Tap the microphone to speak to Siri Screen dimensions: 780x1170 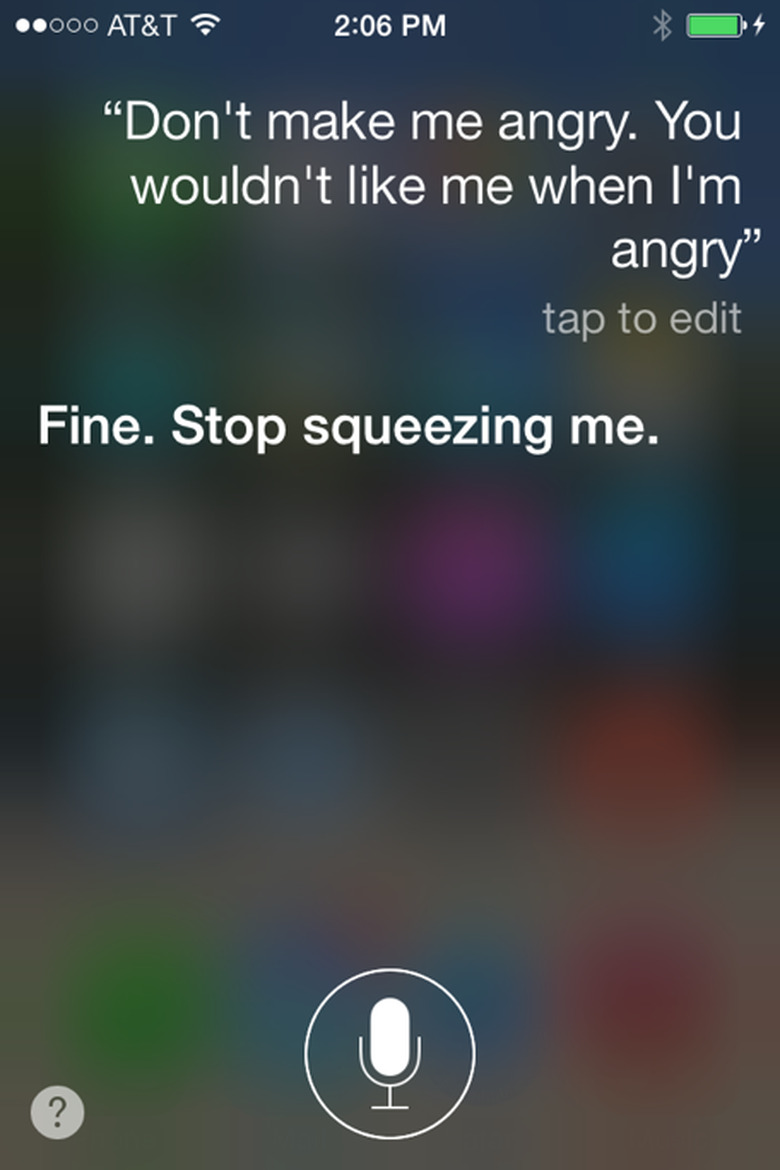(x=389, y=1053)
